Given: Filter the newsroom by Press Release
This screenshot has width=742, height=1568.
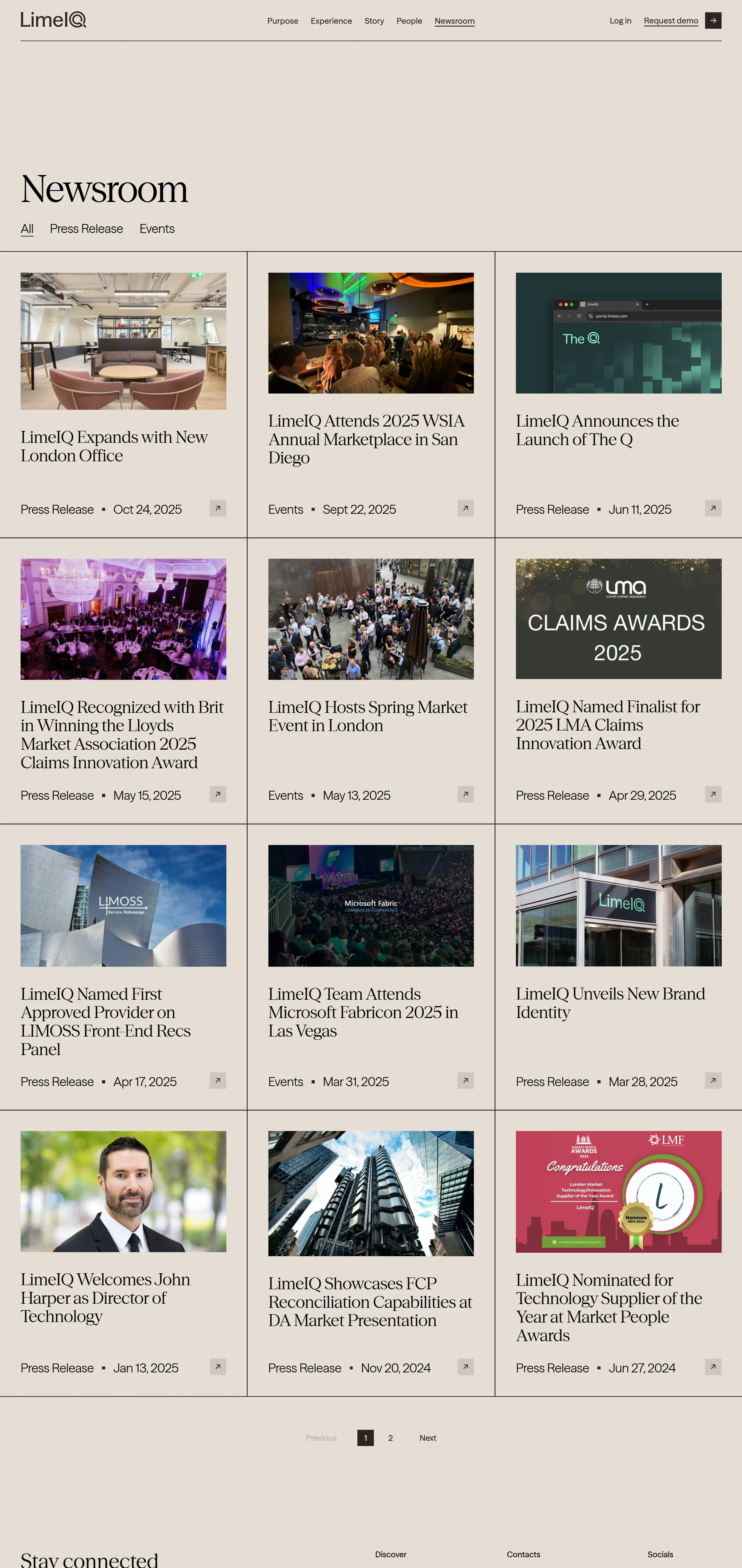Looking at the screenshot, I should 86,229.
